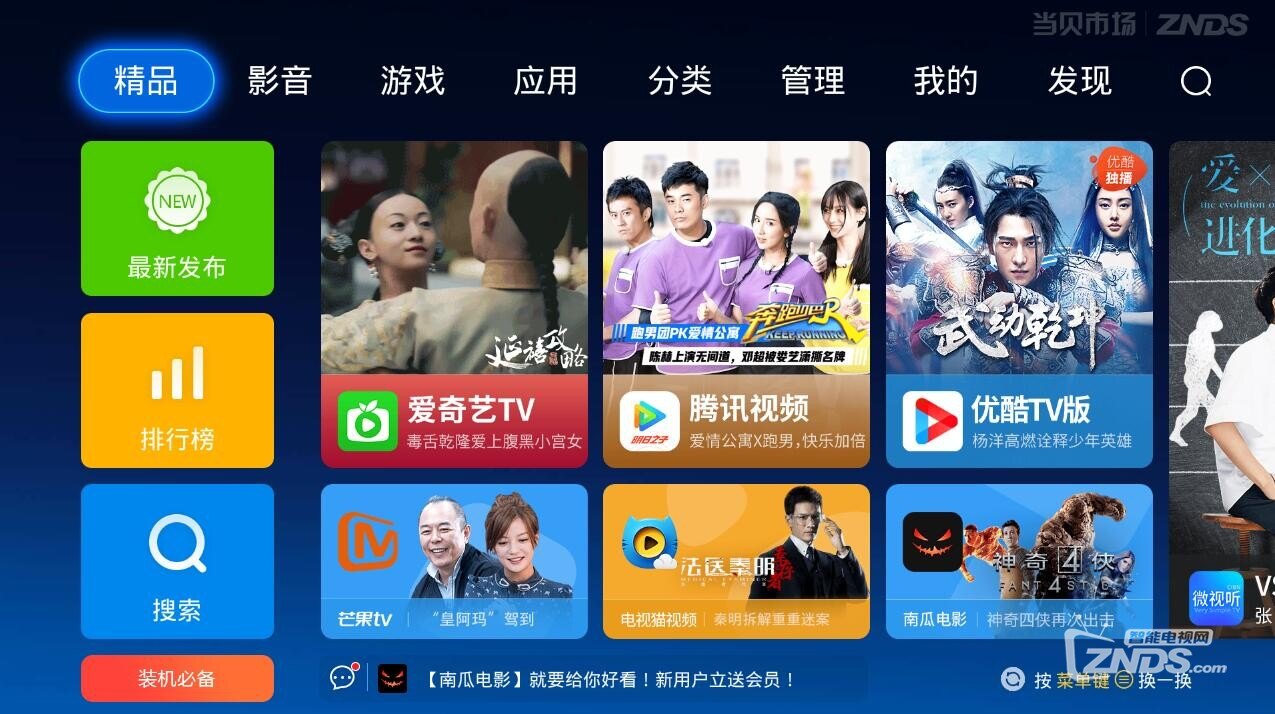Image resolution: width=1275 pixels, height=714 pixels.
Task: Select the 我的 tab
Action: 945,81
